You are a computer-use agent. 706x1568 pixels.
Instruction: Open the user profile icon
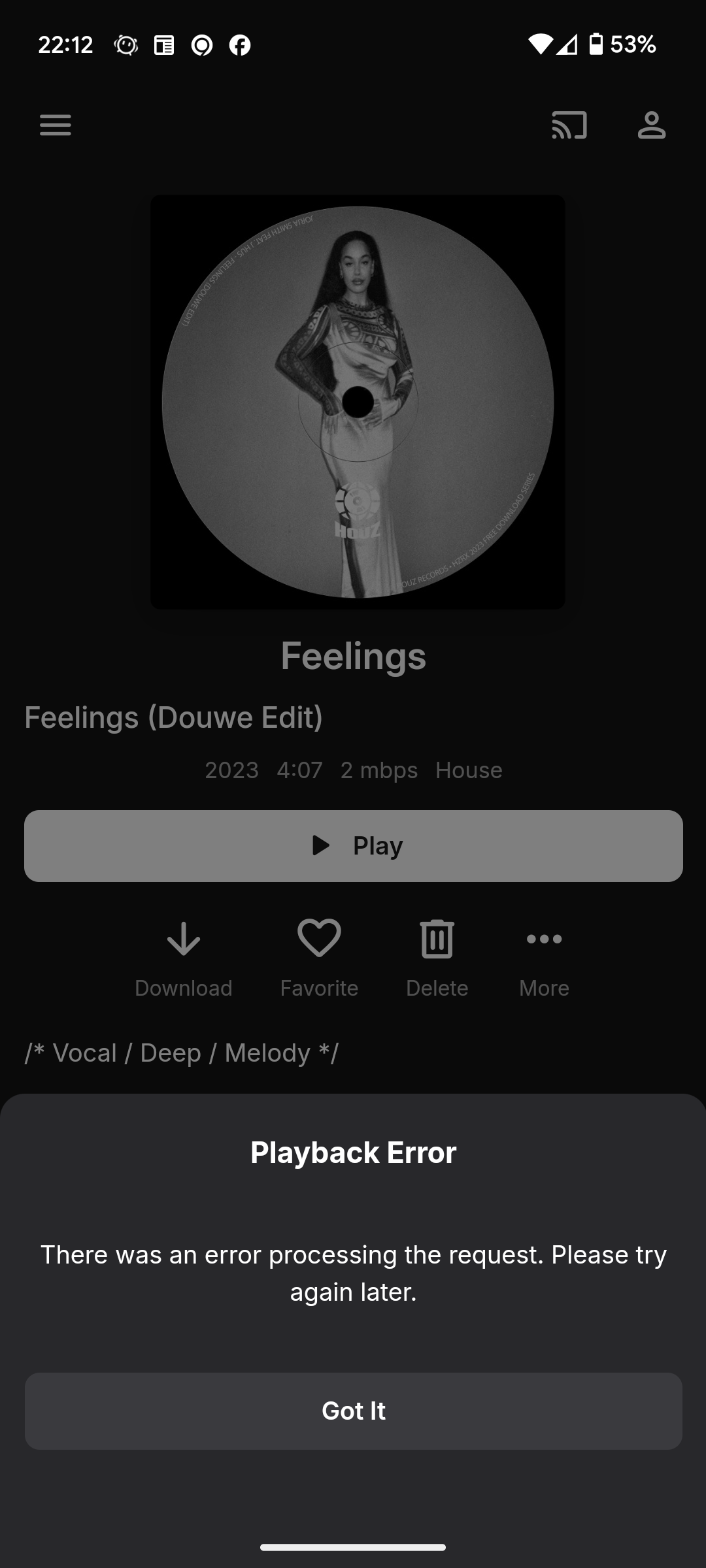pos(652,125)
